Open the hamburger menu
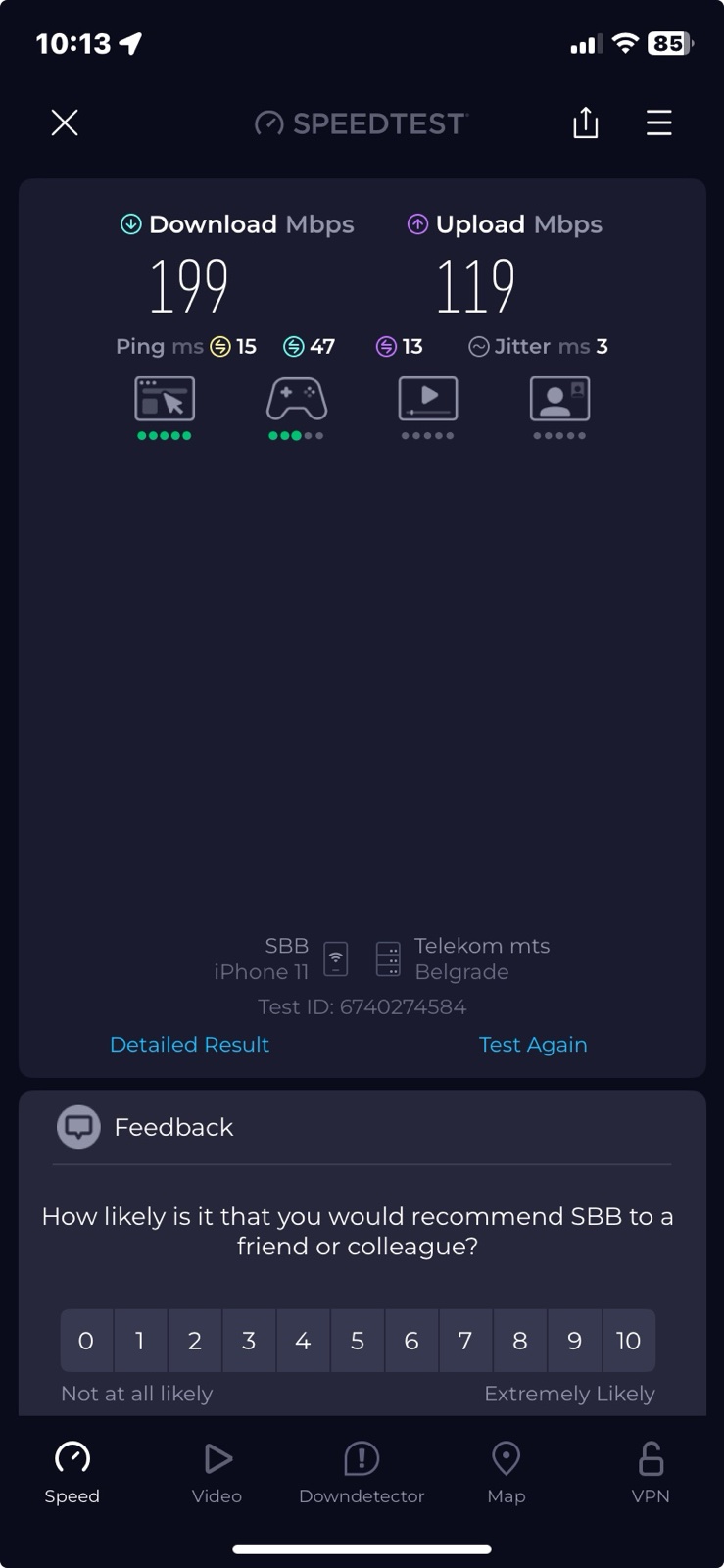This screenshot has width=724, height=1568. (658, 122)
